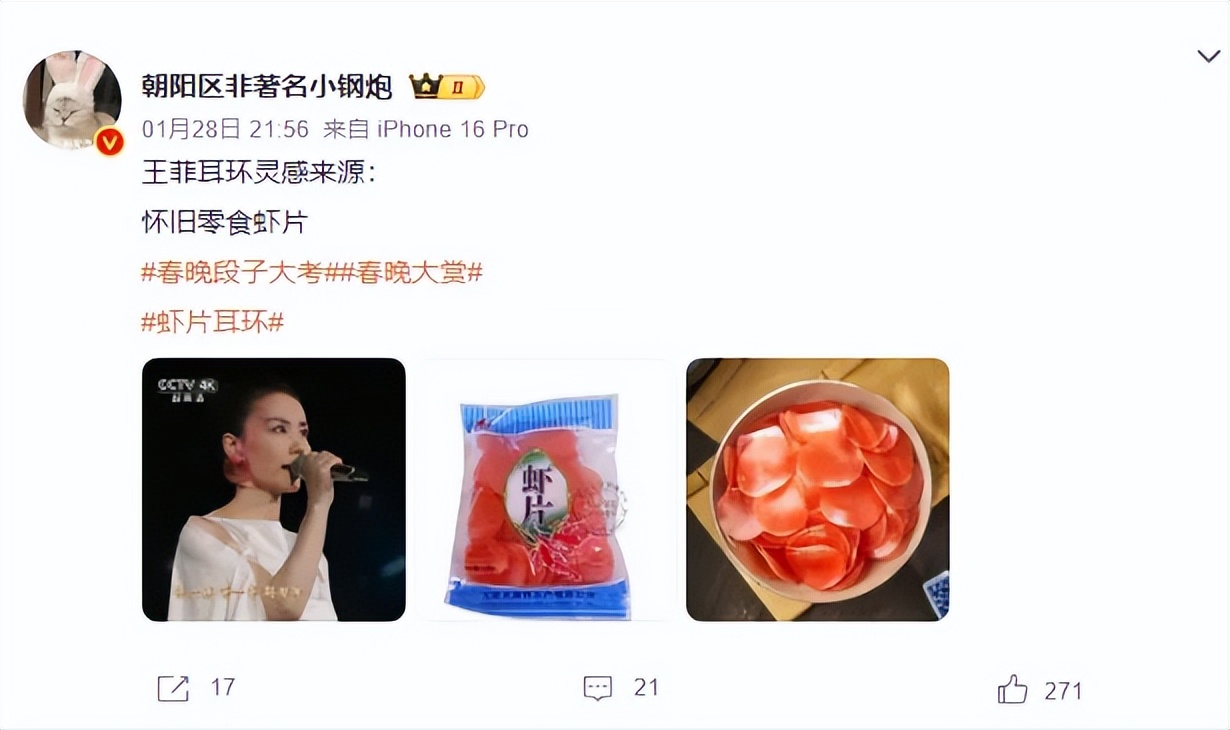Viewport: 1230px width, 730px height.
Task: Open the poster's cat avatar profile
Action: [72, 100]
